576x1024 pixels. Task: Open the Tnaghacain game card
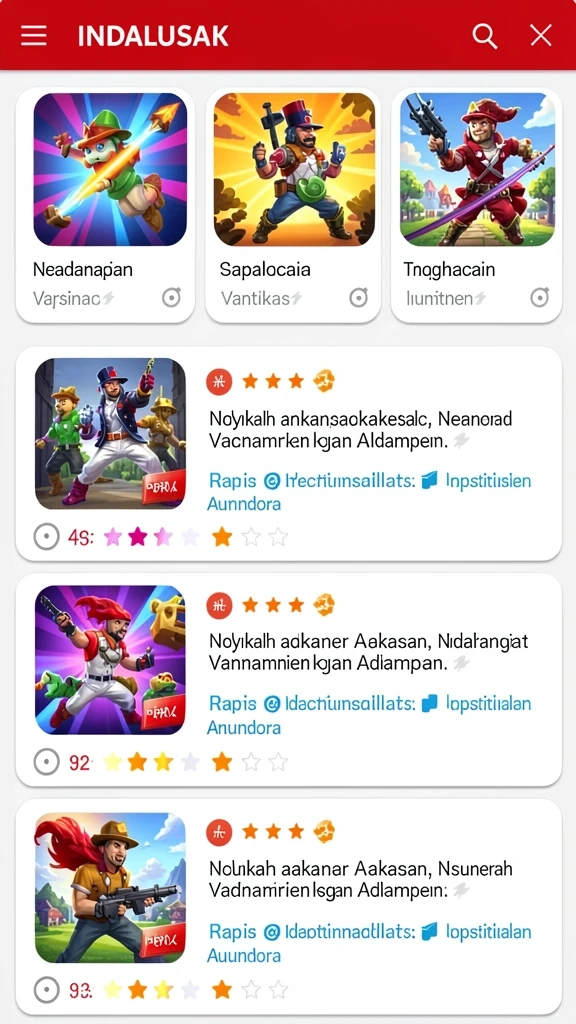click(x=476, y=205)
